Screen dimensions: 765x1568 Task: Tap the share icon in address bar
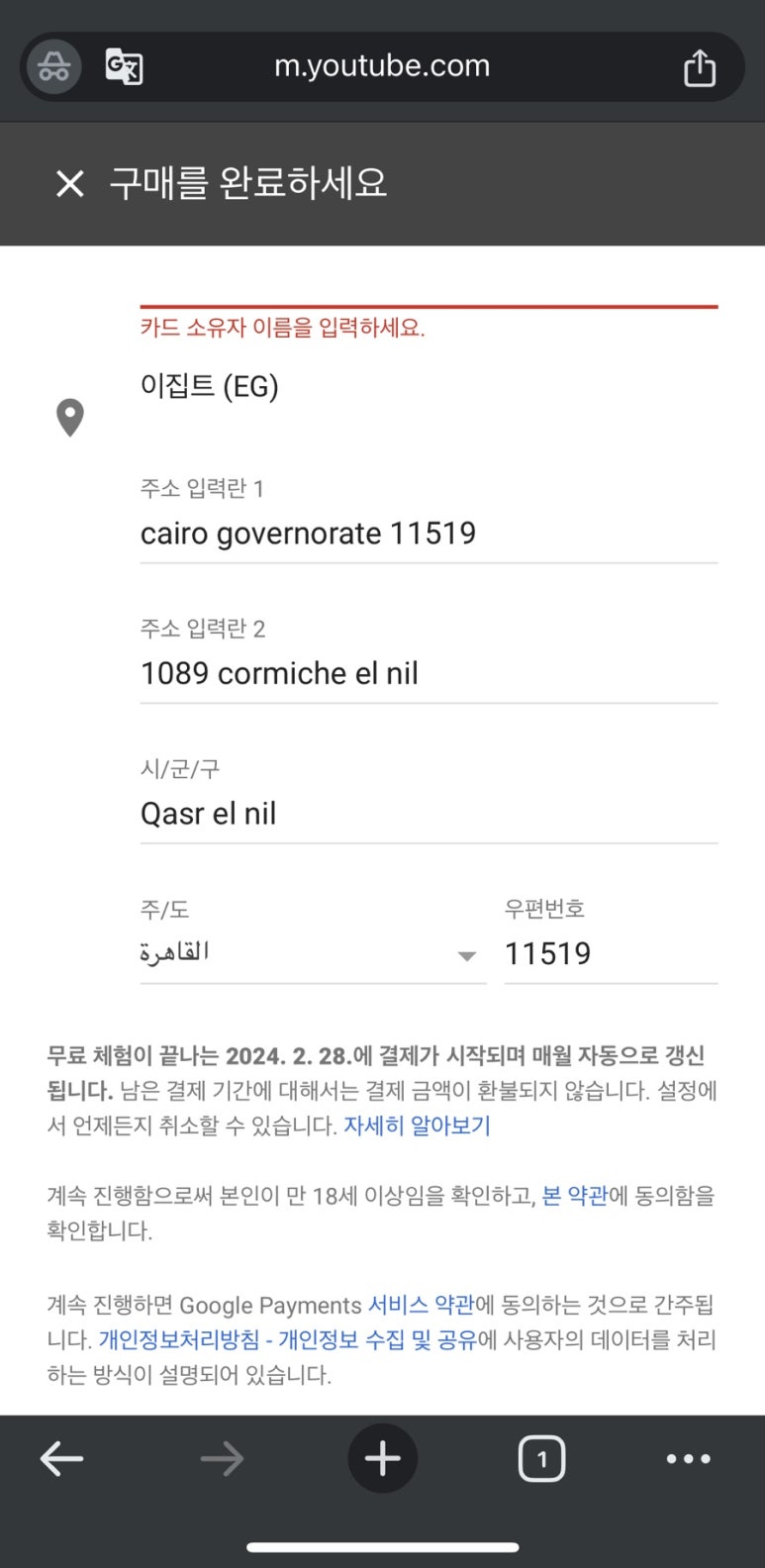(699, 67)
